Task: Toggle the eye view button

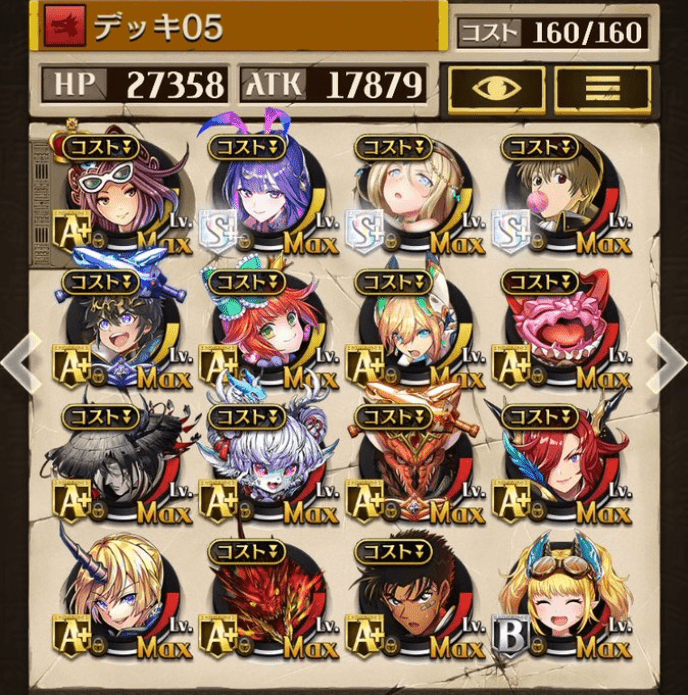Action: 496,87
